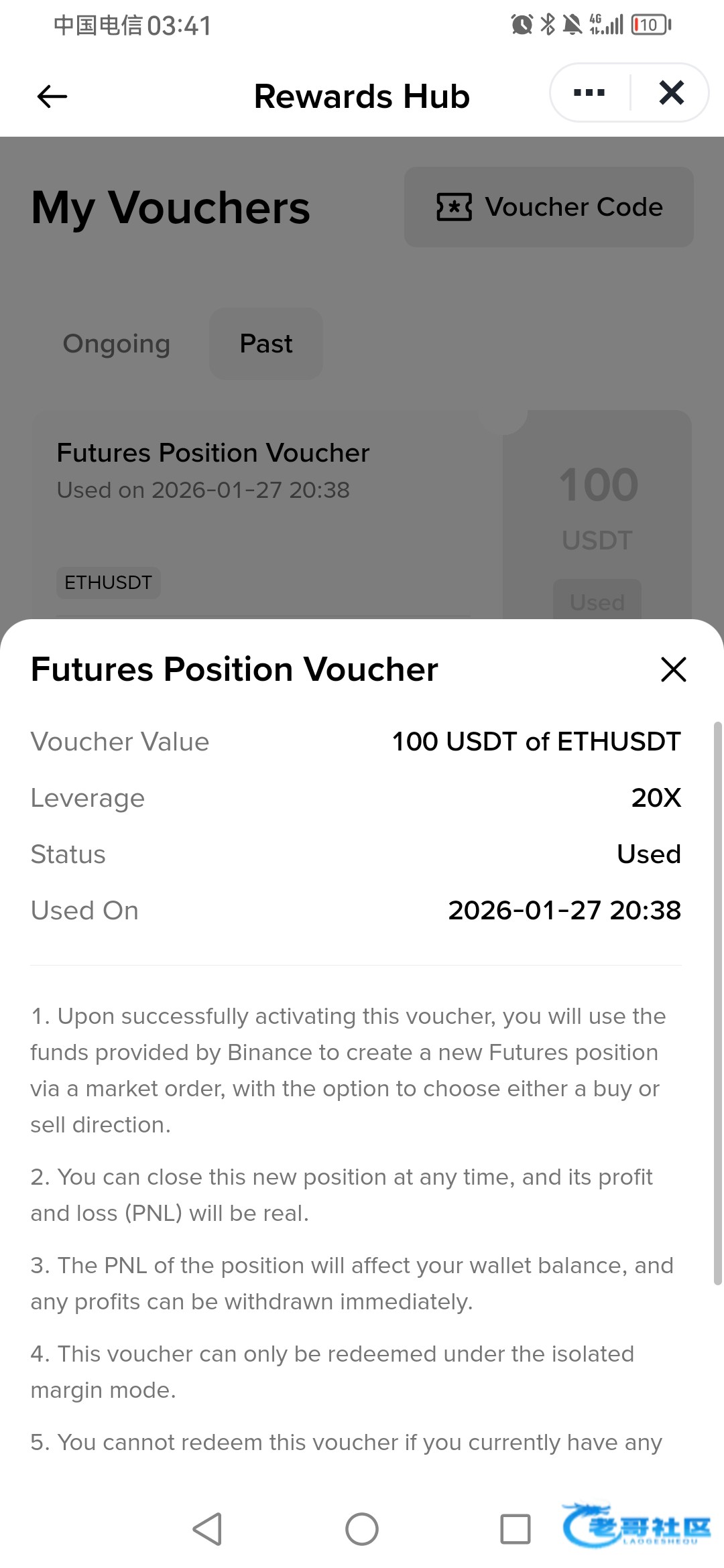
Task: Open recent apps from the navigation bar
Action: tap(515, 1529)
